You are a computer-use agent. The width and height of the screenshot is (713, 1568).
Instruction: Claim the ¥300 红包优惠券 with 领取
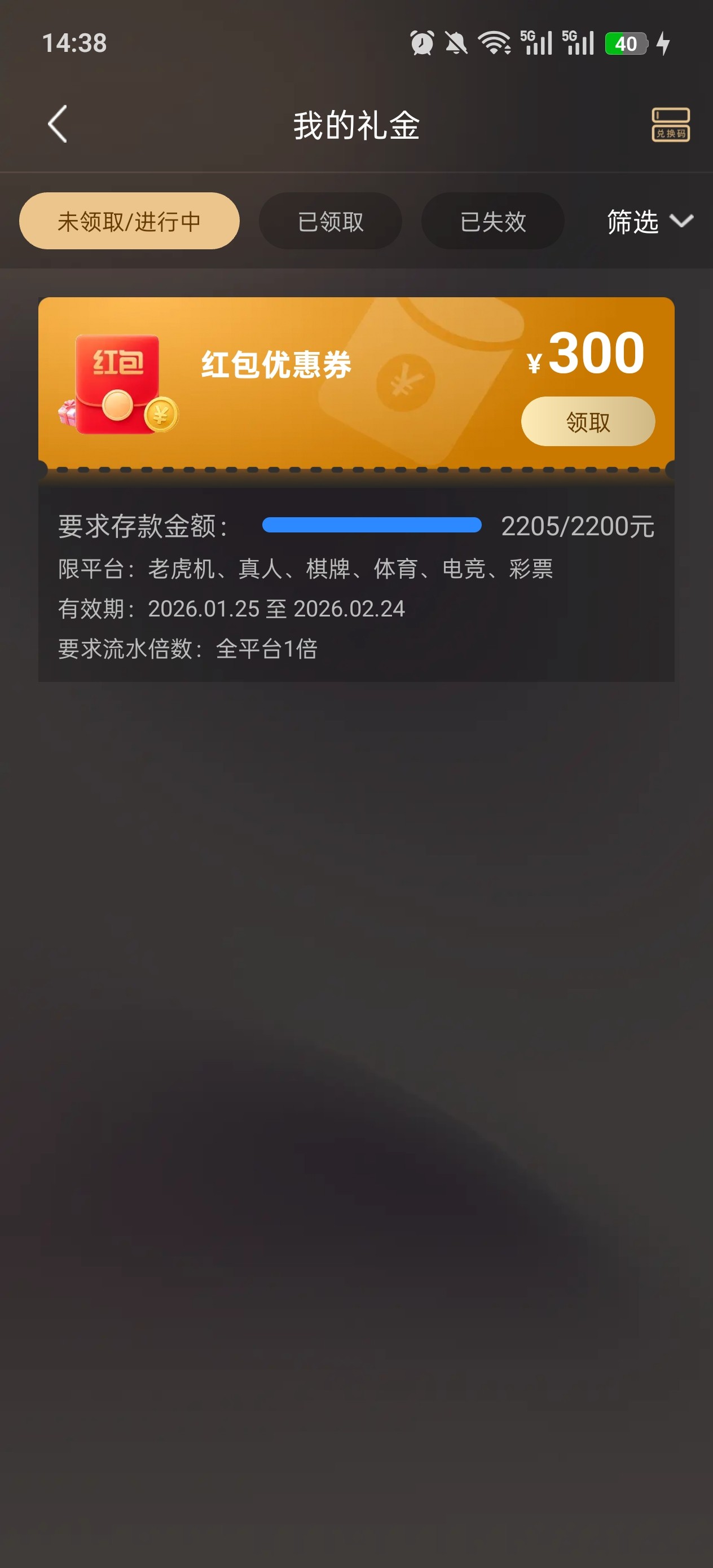[x=588, y=421]
